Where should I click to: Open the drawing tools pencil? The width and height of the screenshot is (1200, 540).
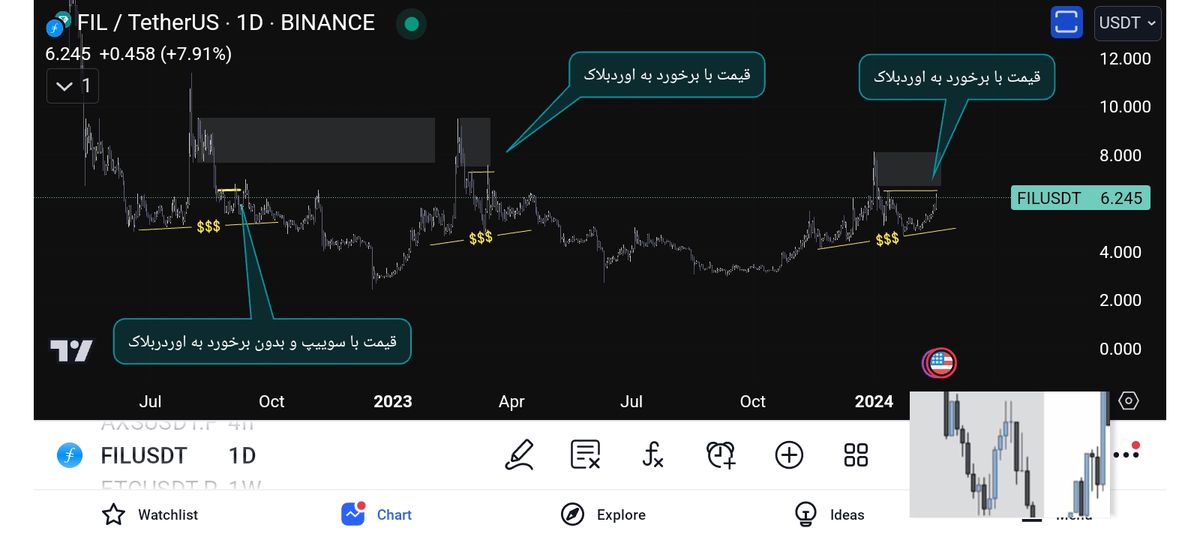coord(519,455)
